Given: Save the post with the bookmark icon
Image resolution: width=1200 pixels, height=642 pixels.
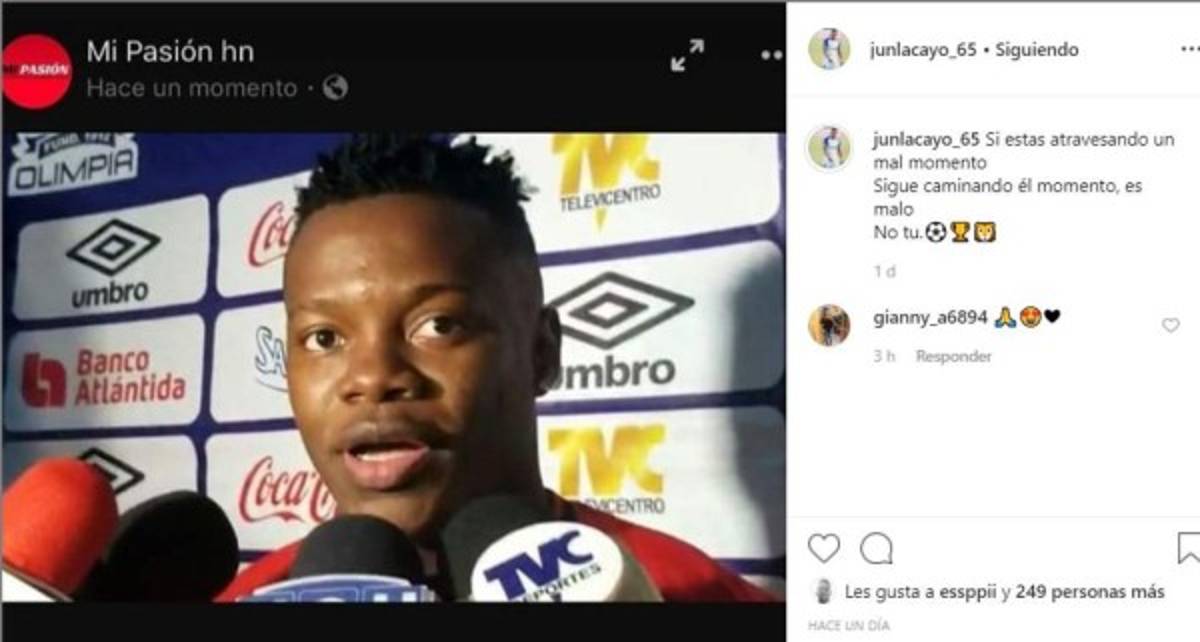Looking at the screenshot, I should pyautogui.click(x=1188, y=548).
